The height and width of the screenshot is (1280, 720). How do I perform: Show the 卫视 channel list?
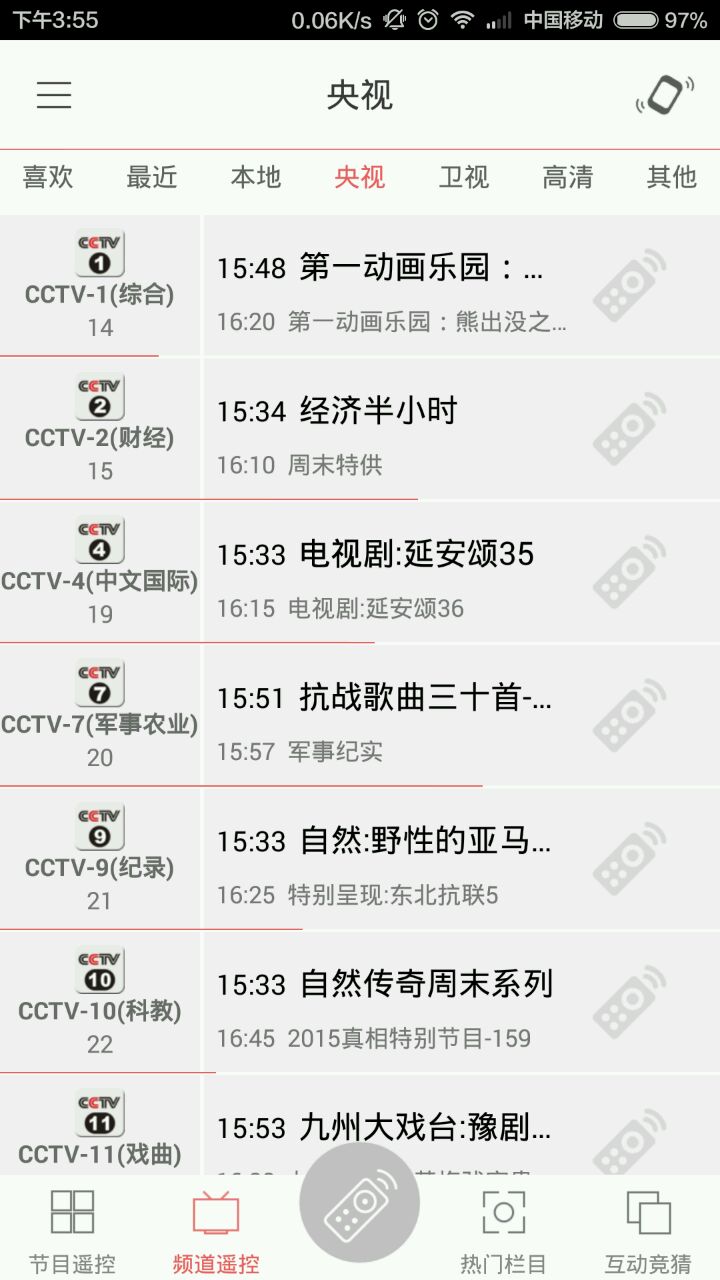click(x=464, y=177)
